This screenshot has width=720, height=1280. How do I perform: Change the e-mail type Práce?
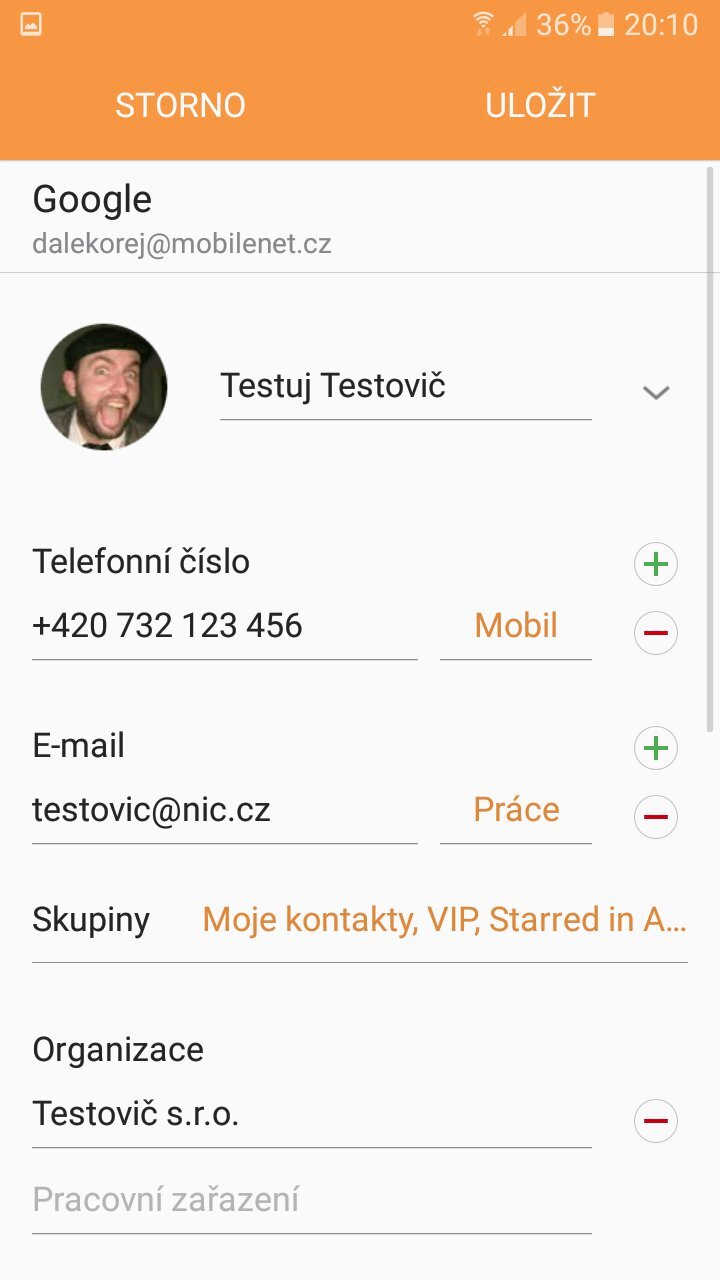click(x=516, y=811)
